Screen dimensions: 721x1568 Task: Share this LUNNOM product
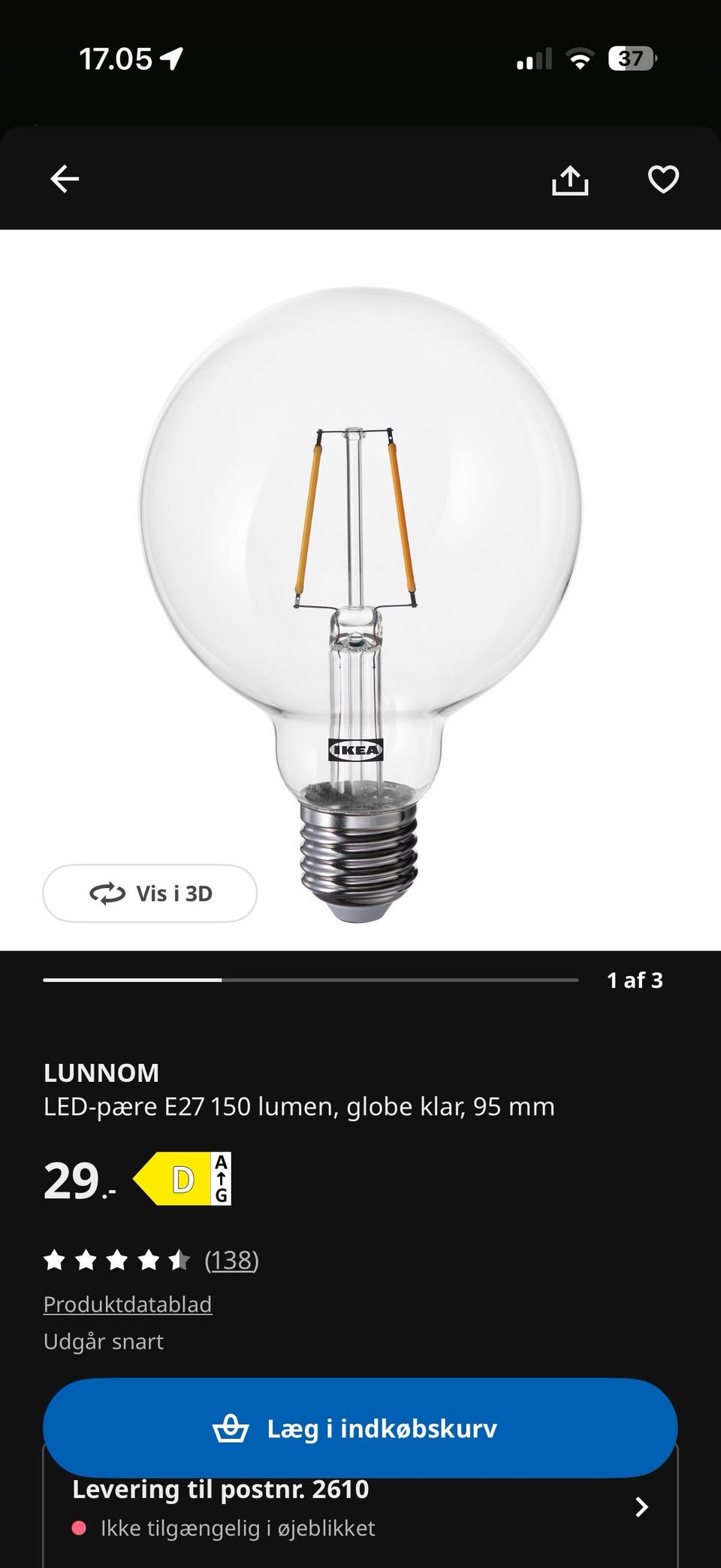point(570,180)
